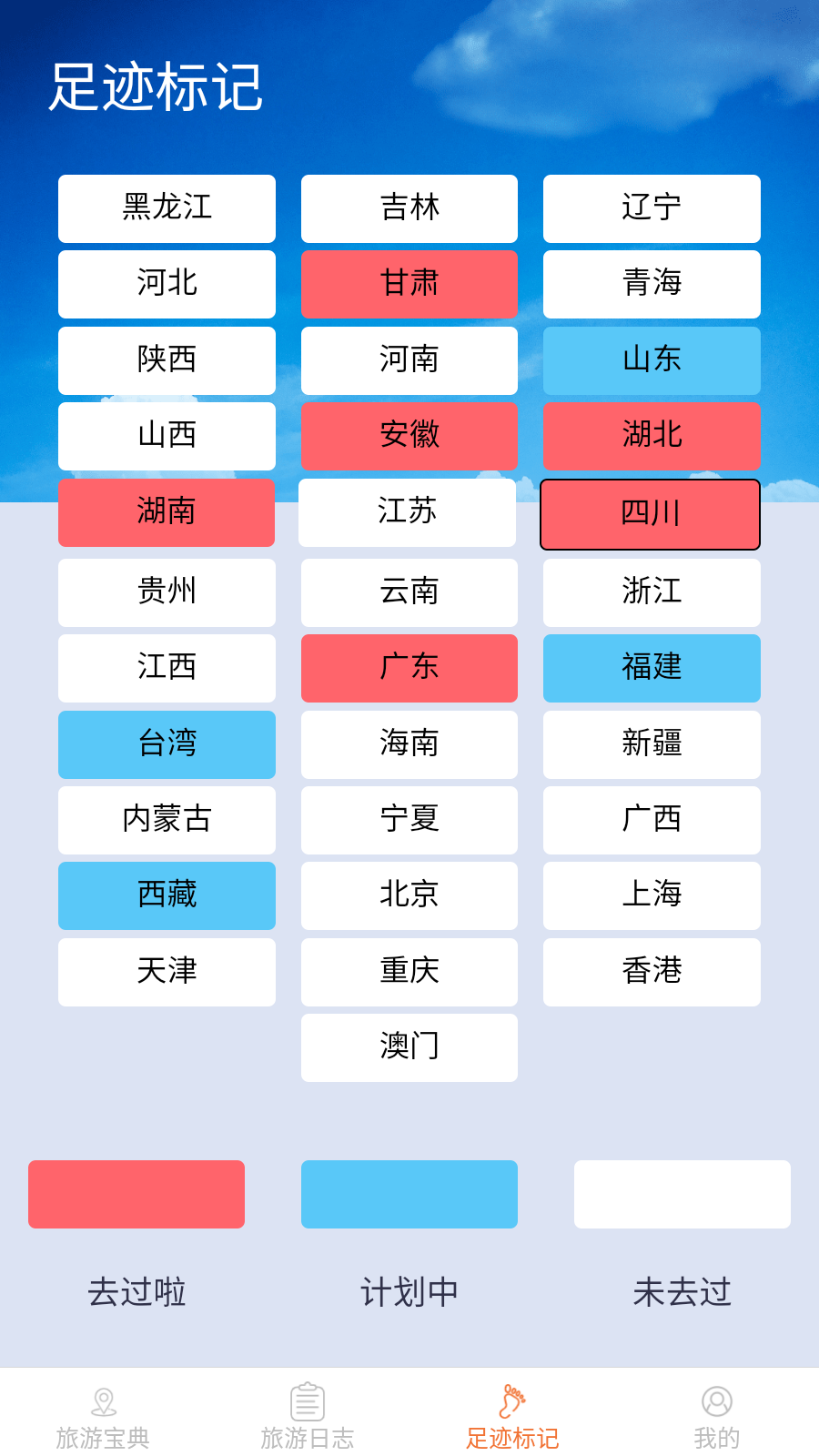Tap the 山东 province button
Viewport: 819px width, 1456px height.
[652, 360]
